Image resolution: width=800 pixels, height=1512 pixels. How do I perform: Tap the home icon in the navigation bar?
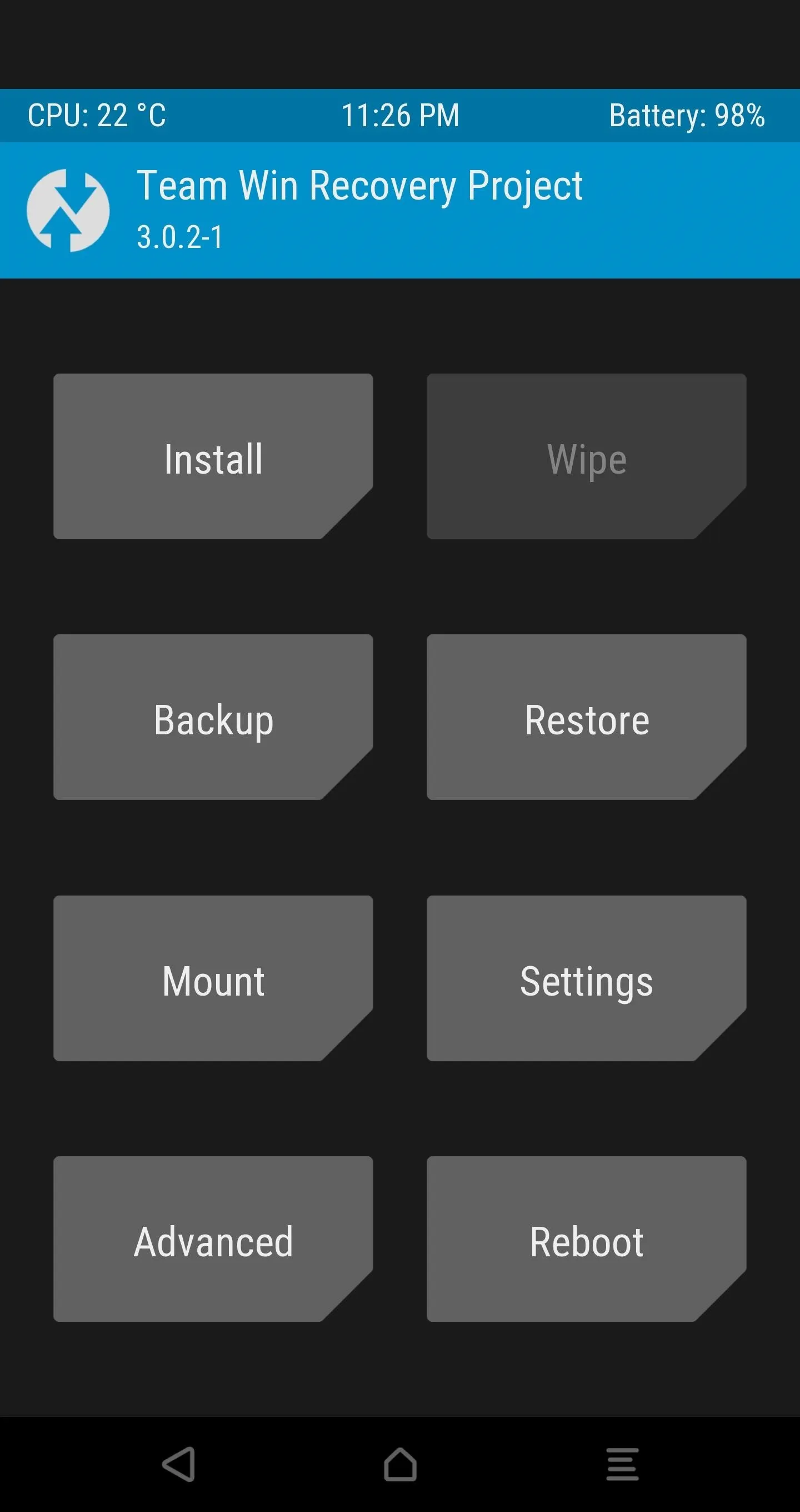[x=400, y=1464]
